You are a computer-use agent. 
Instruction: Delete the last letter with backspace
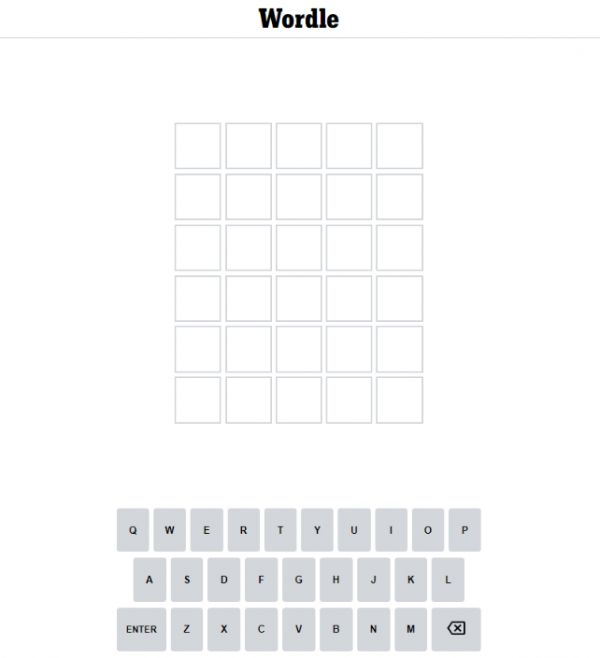(456, 629)
